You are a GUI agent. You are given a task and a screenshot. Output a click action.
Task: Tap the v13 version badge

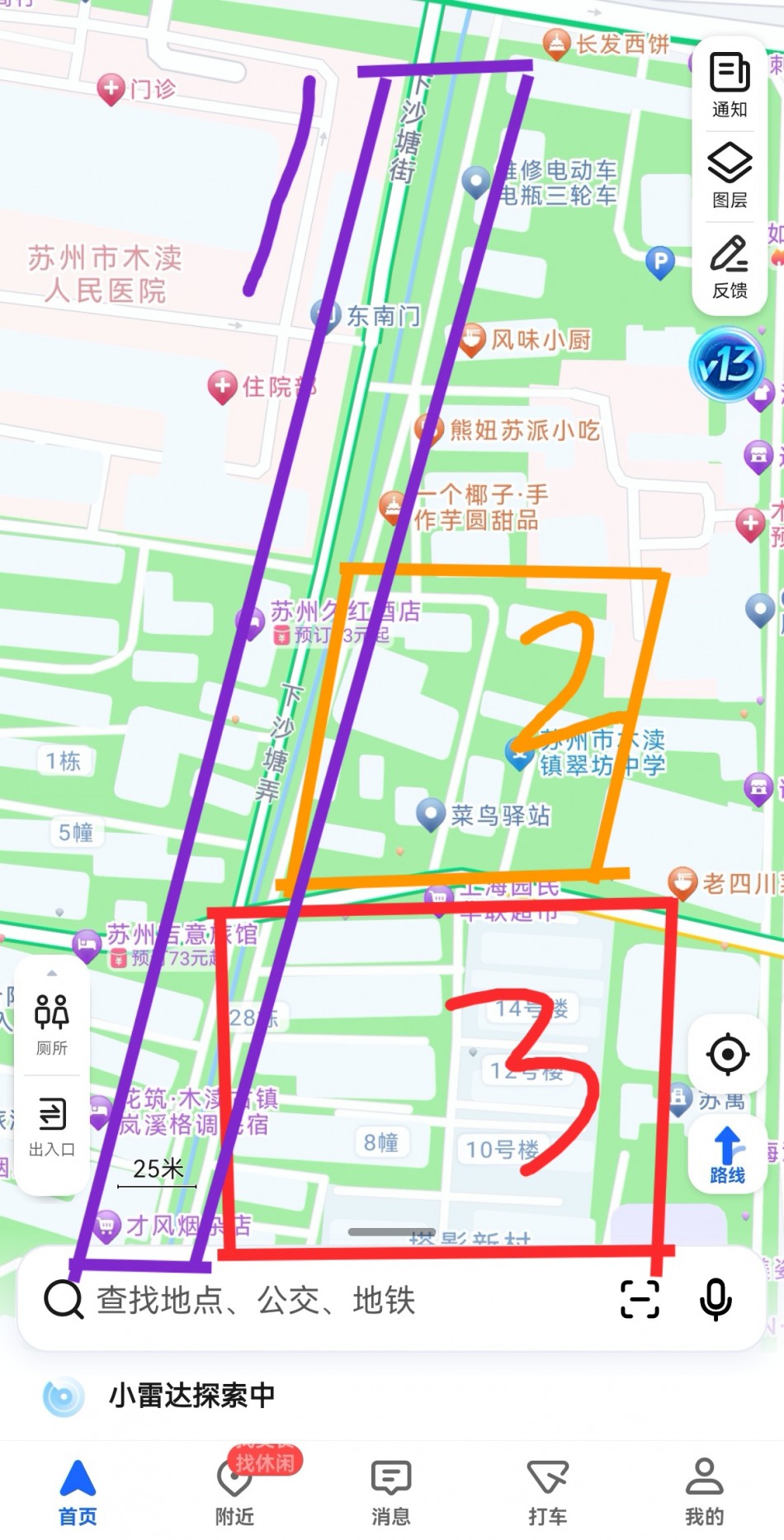point(727,364)
